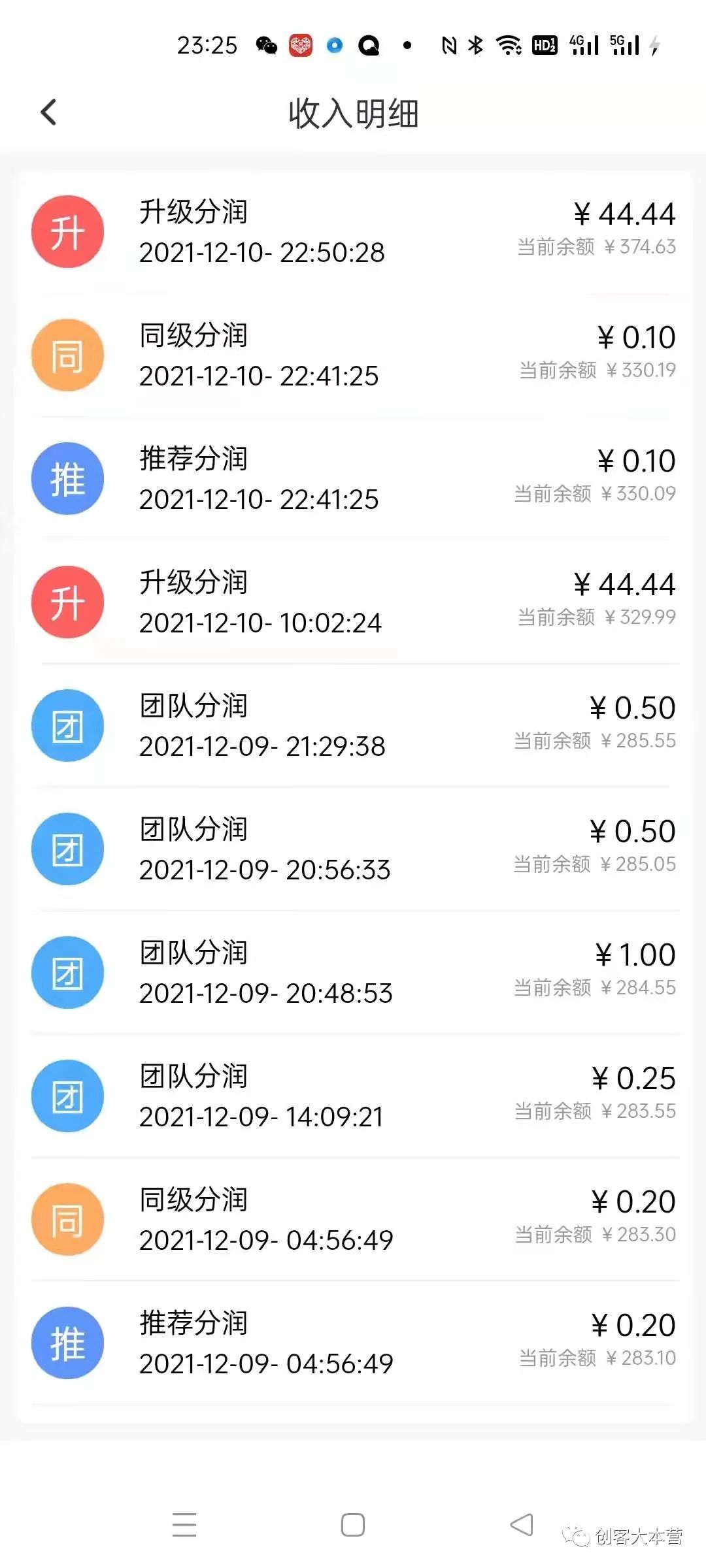Select the 2021-12-10 22:41:25 同级分润 record
The image size is (706, 1568).
tap(353, 354)
